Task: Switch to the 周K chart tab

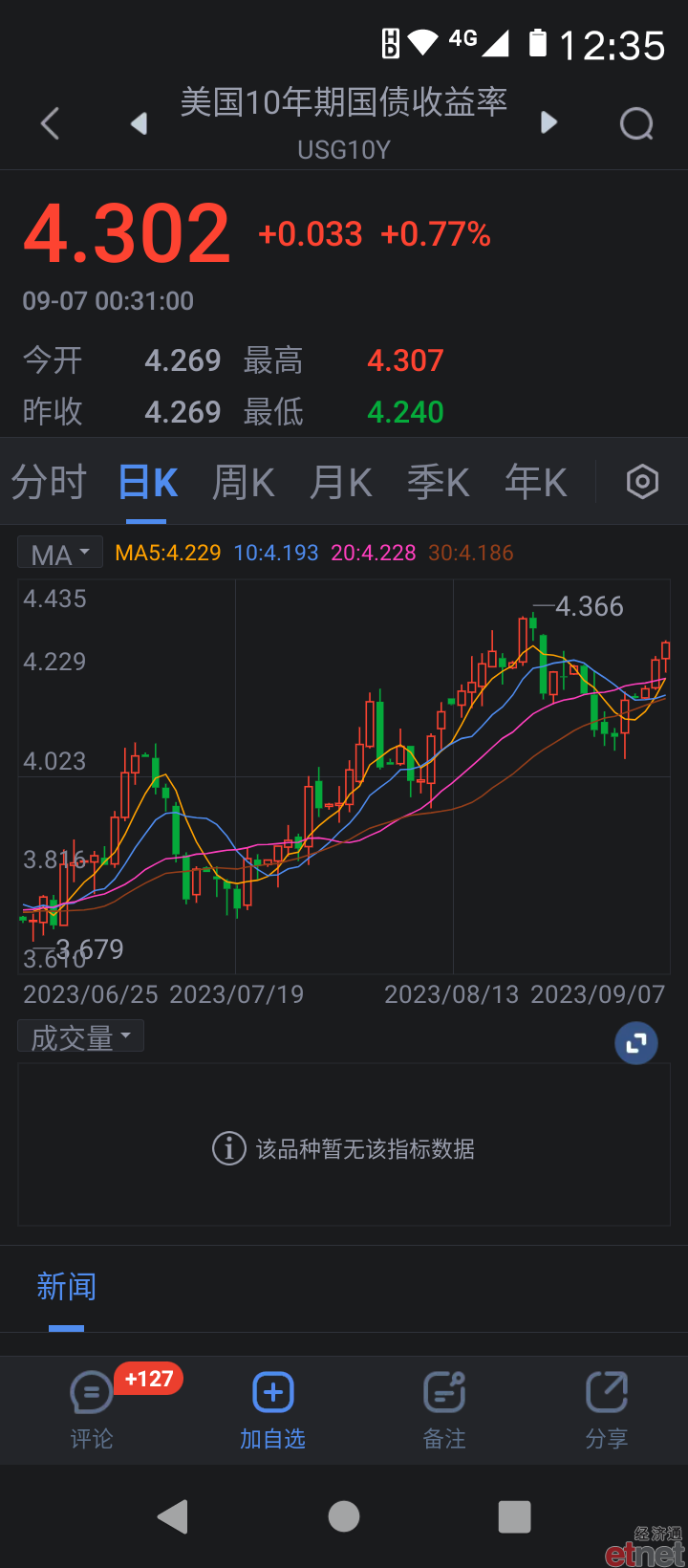Action: pyautogui.click(x=244, y=482)
